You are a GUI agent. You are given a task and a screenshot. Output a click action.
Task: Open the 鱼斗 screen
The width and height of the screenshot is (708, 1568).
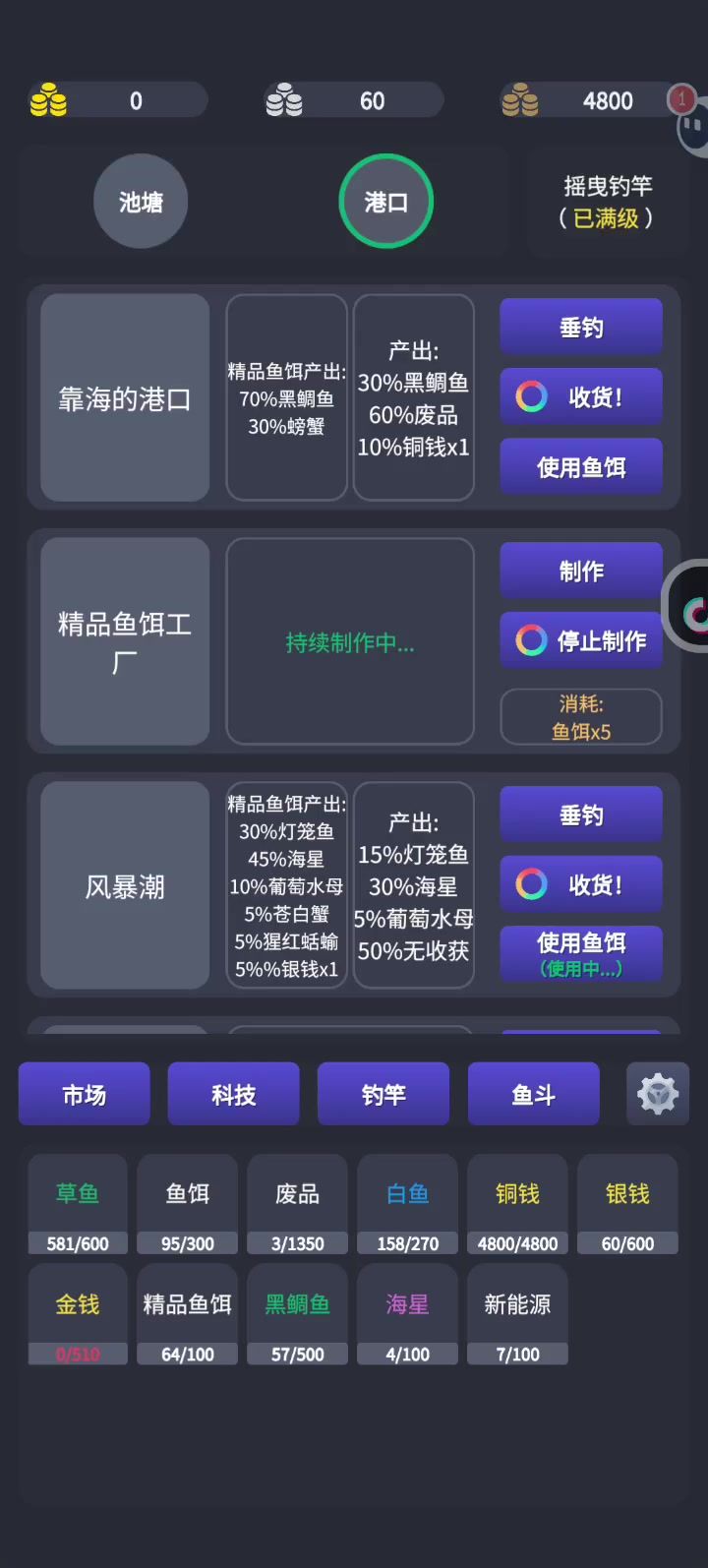533,1094
